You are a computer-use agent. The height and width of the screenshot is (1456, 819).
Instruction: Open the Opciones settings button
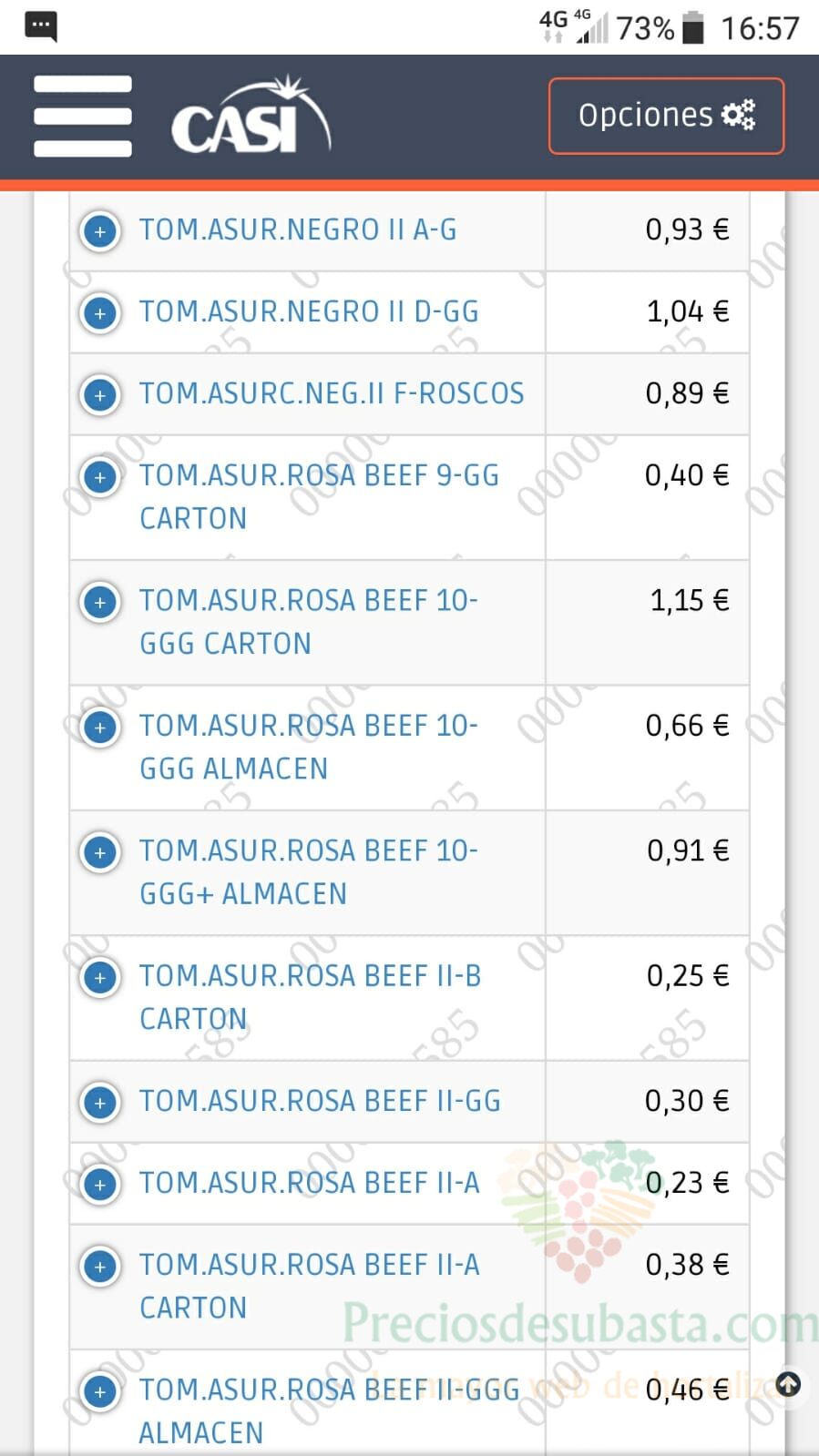[x=666, y=116]
